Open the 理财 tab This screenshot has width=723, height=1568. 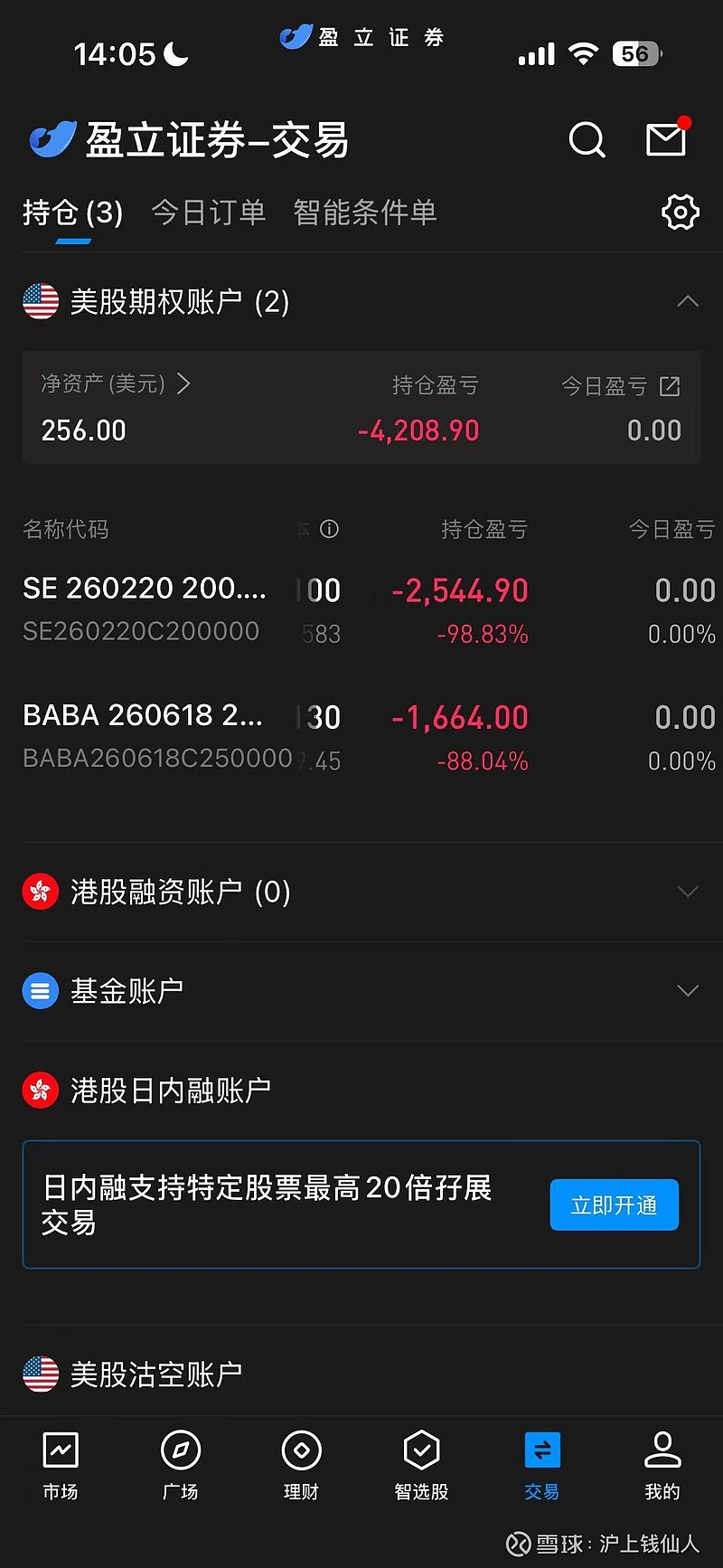point(301,1465)
